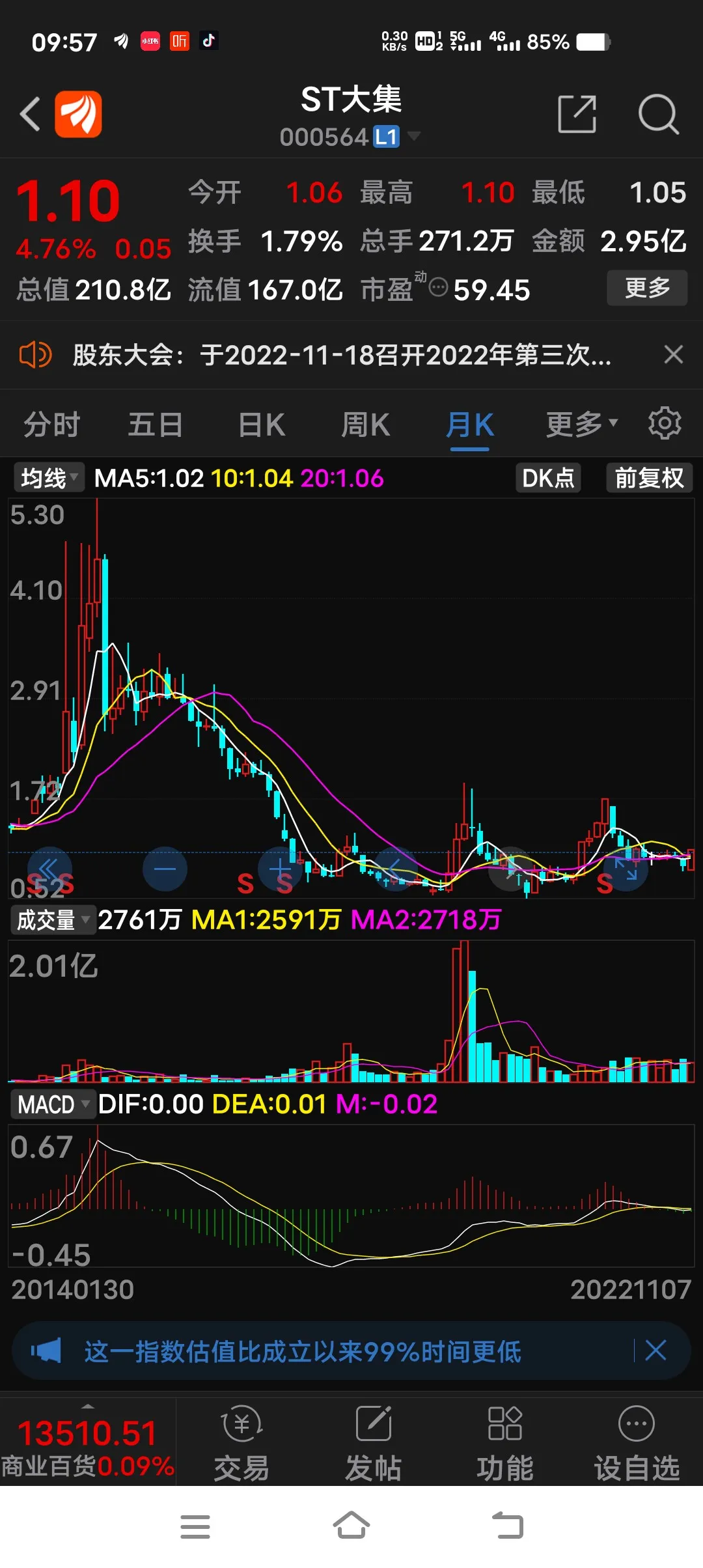Open the MACD indicator dropdown
This screenshot has width=703, height=1568.
[x=53, y=1104]
